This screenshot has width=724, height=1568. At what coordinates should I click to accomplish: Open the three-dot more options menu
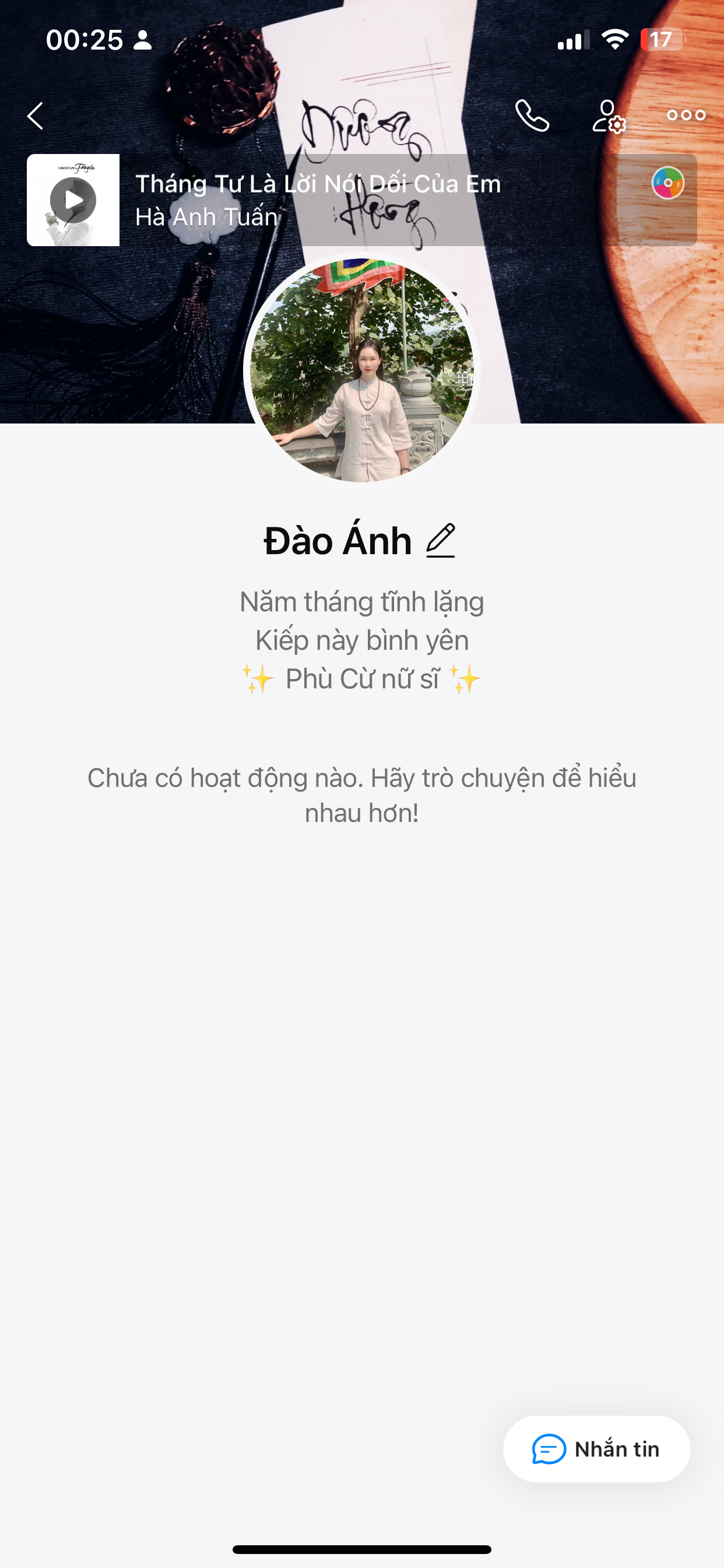point(686,115)
